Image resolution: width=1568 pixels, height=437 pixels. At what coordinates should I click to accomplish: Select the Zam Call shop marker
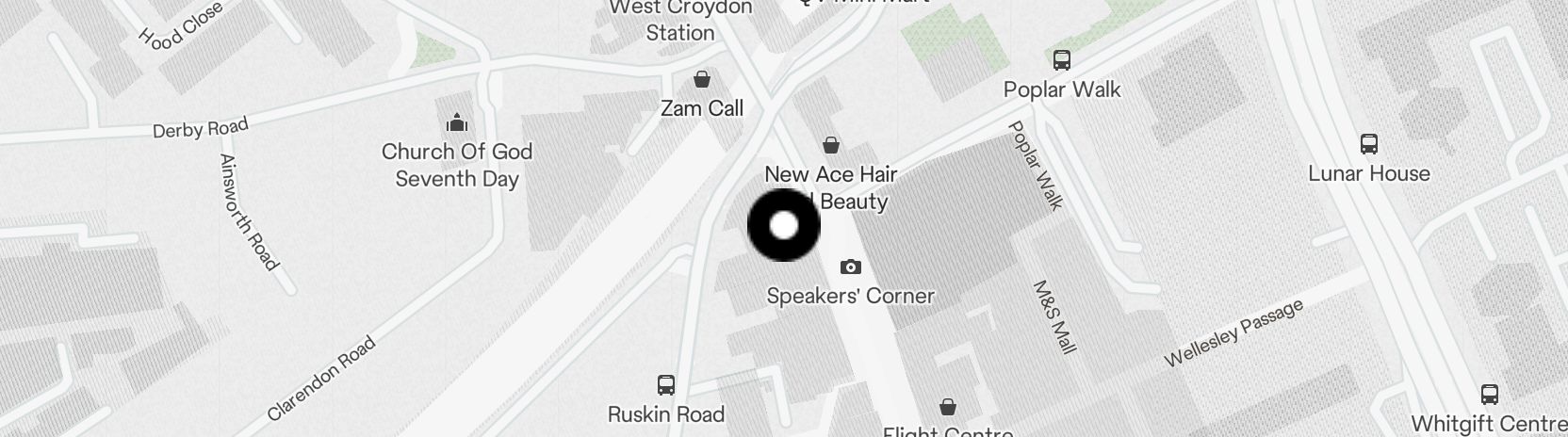point(702,79)
